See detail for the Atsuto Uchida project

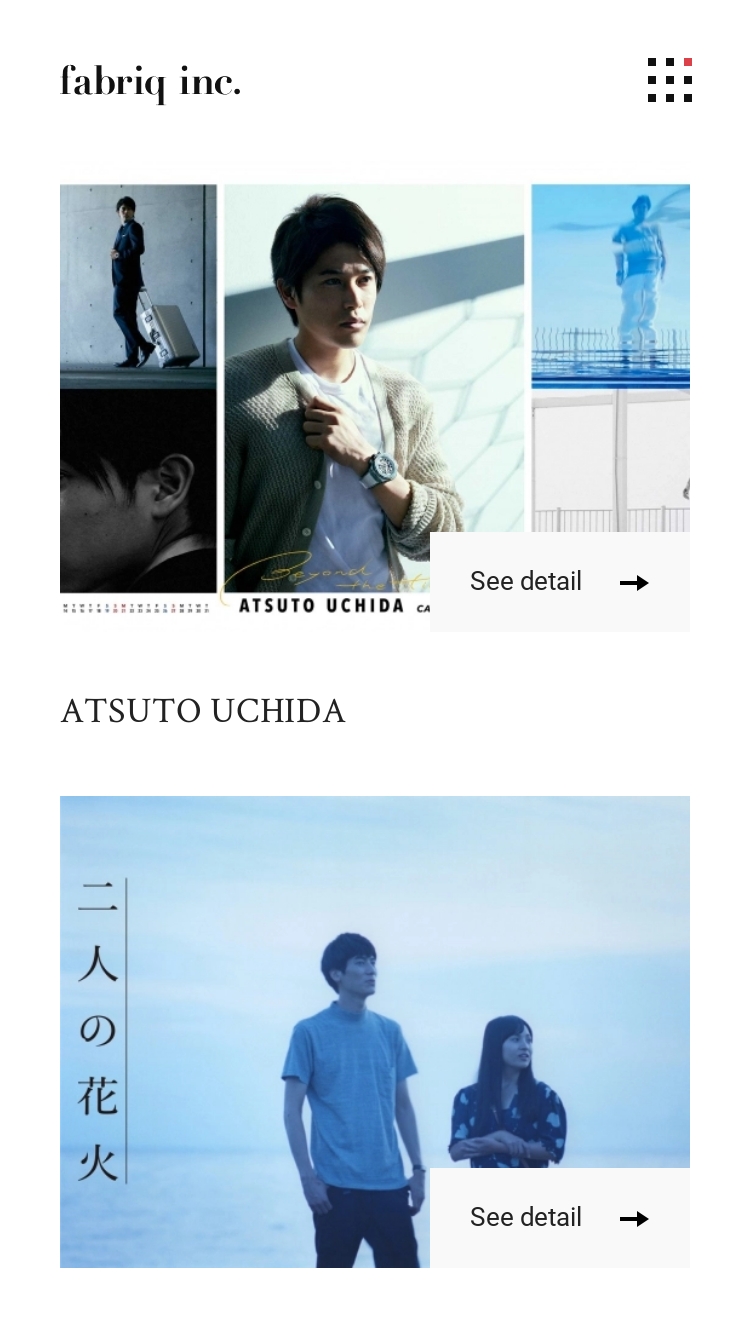[x=559, y=582]
